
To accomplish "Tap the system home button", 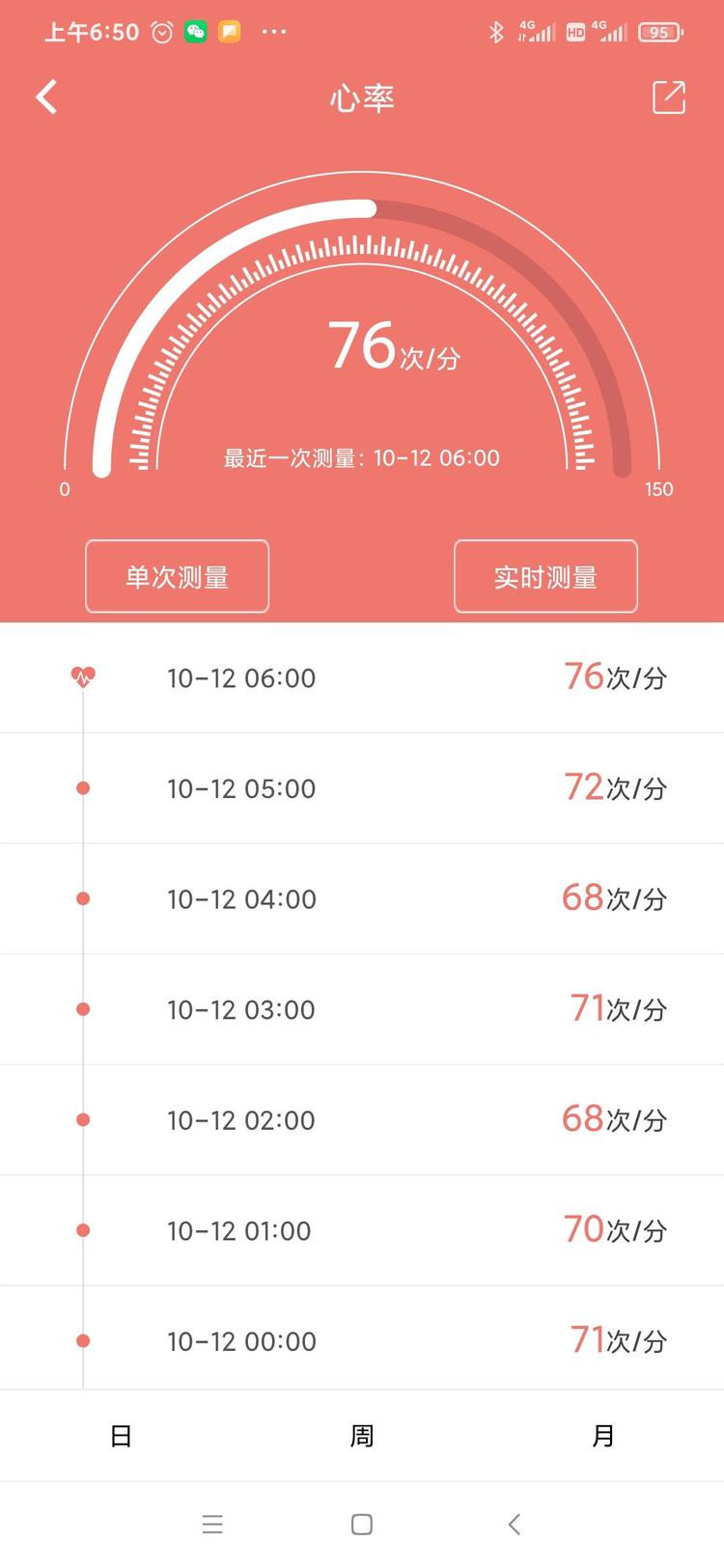I will [362, 1525].
